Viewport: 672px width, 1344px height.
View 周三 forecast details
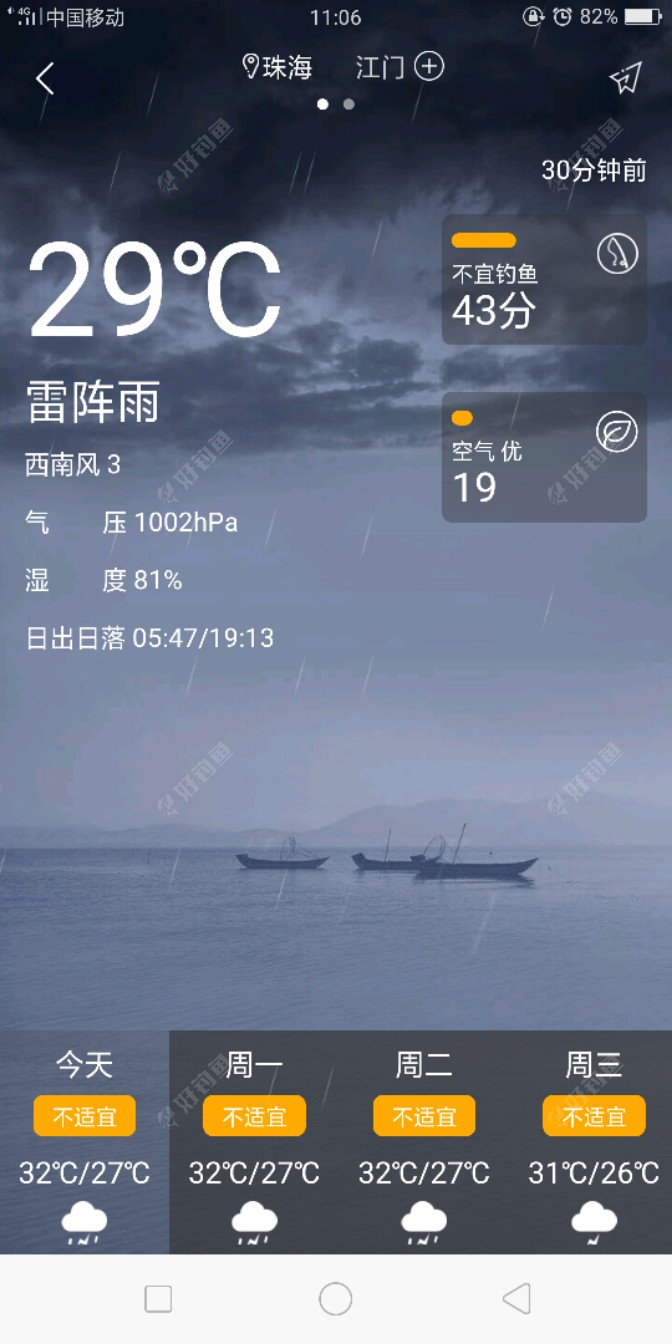click(x=594, y=1142)
